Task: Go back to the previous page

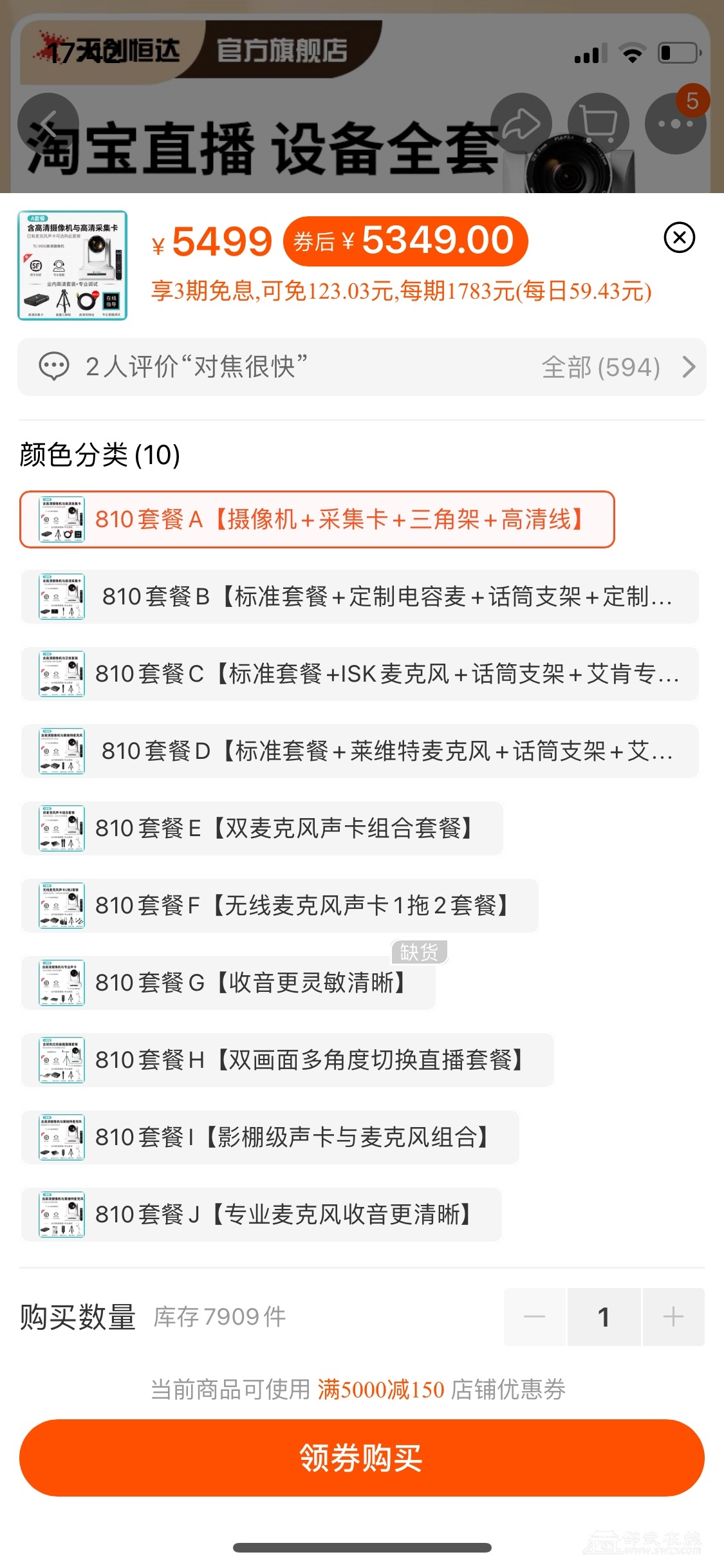Action: 48,124
